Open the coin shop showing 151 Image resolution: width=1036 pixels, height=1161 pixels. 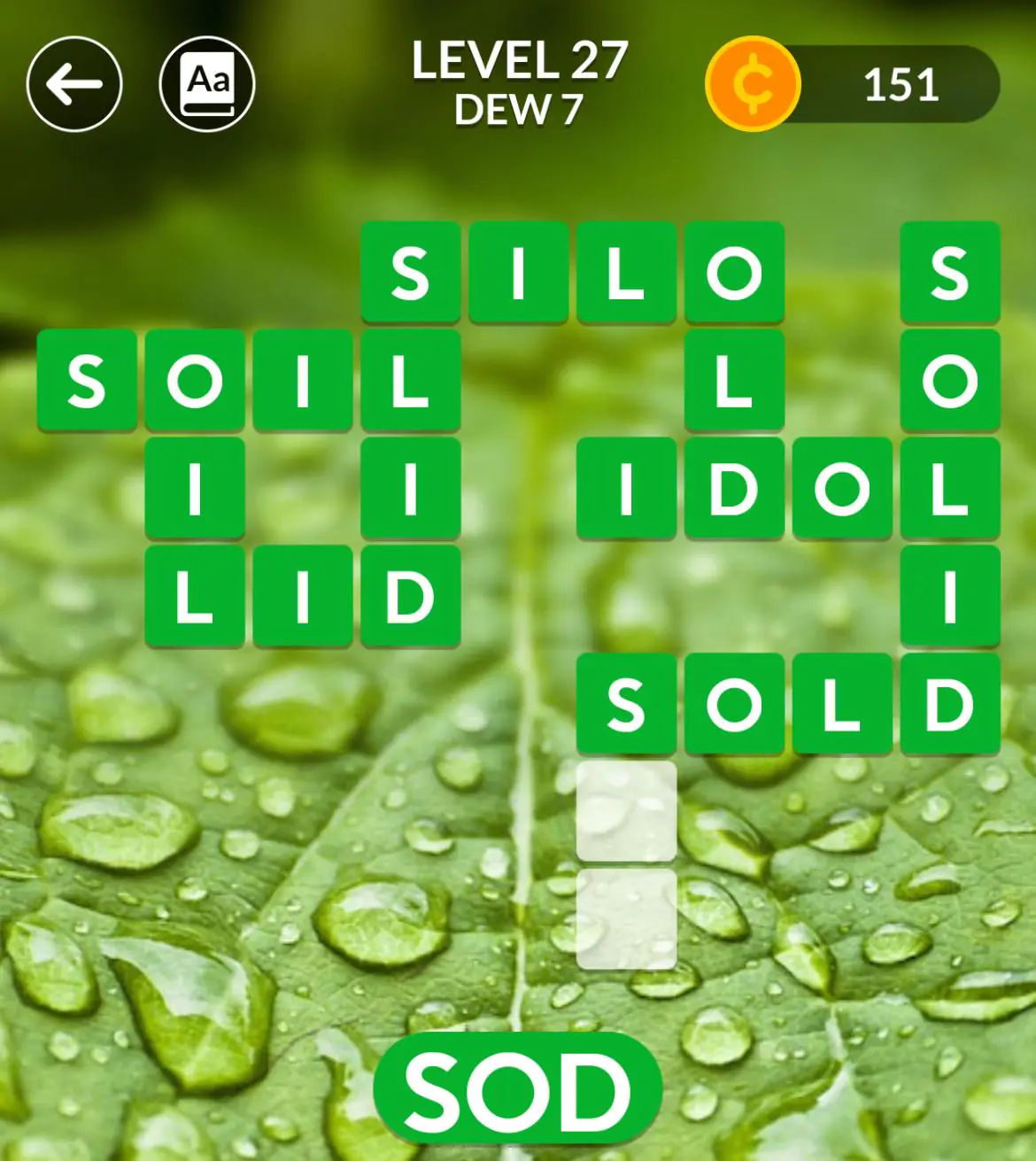click(x=852, y=84)
